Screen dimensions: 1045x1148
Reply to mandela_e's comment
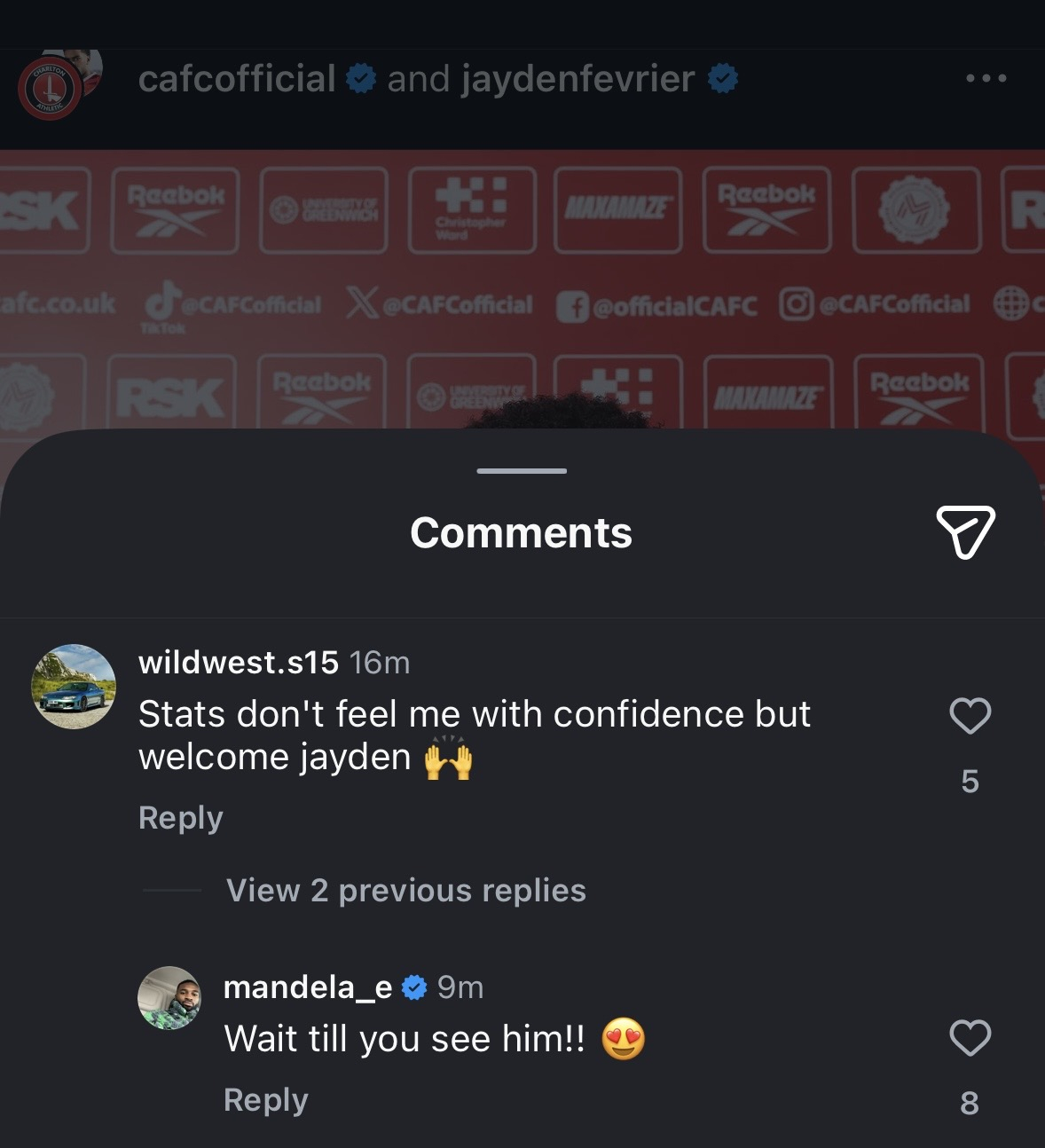265,1099
